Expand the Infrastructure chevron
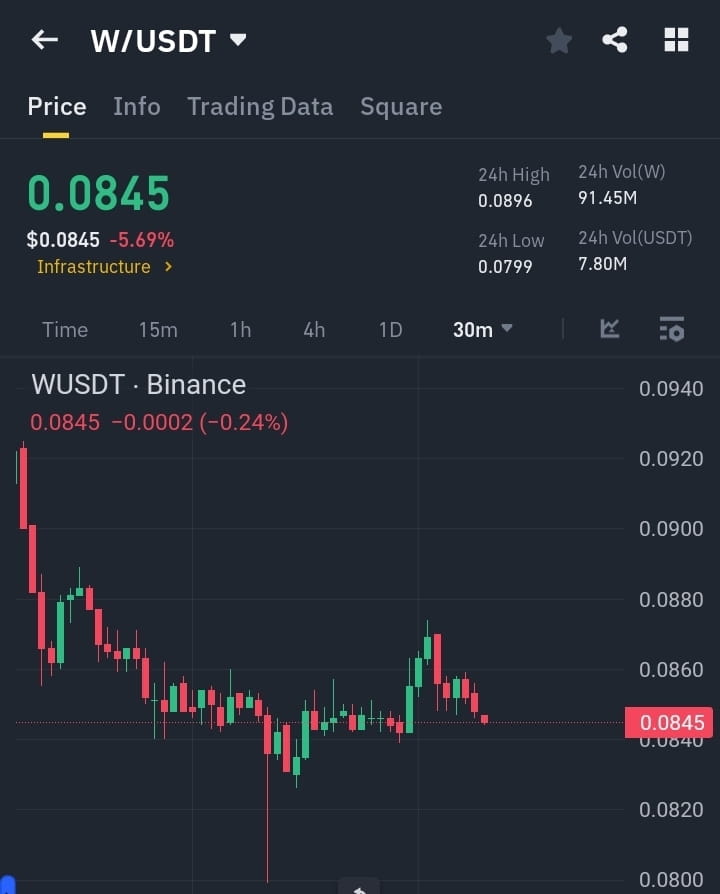This screenshot has width=720, height=894. (x=167, y=267)
